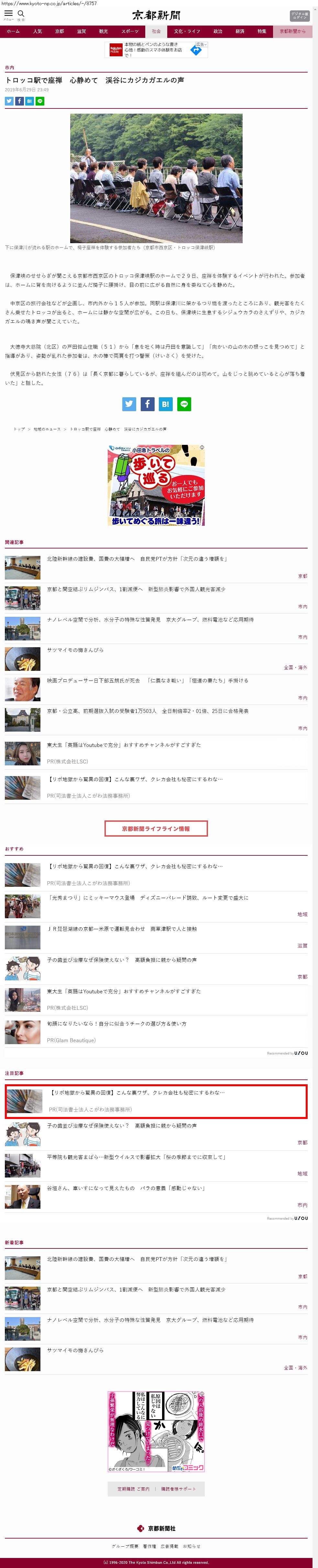Switch to the 人気 tab
The width and height of the screenshot is (318, 1568).
pyautogui.click(x=38, y=31)
